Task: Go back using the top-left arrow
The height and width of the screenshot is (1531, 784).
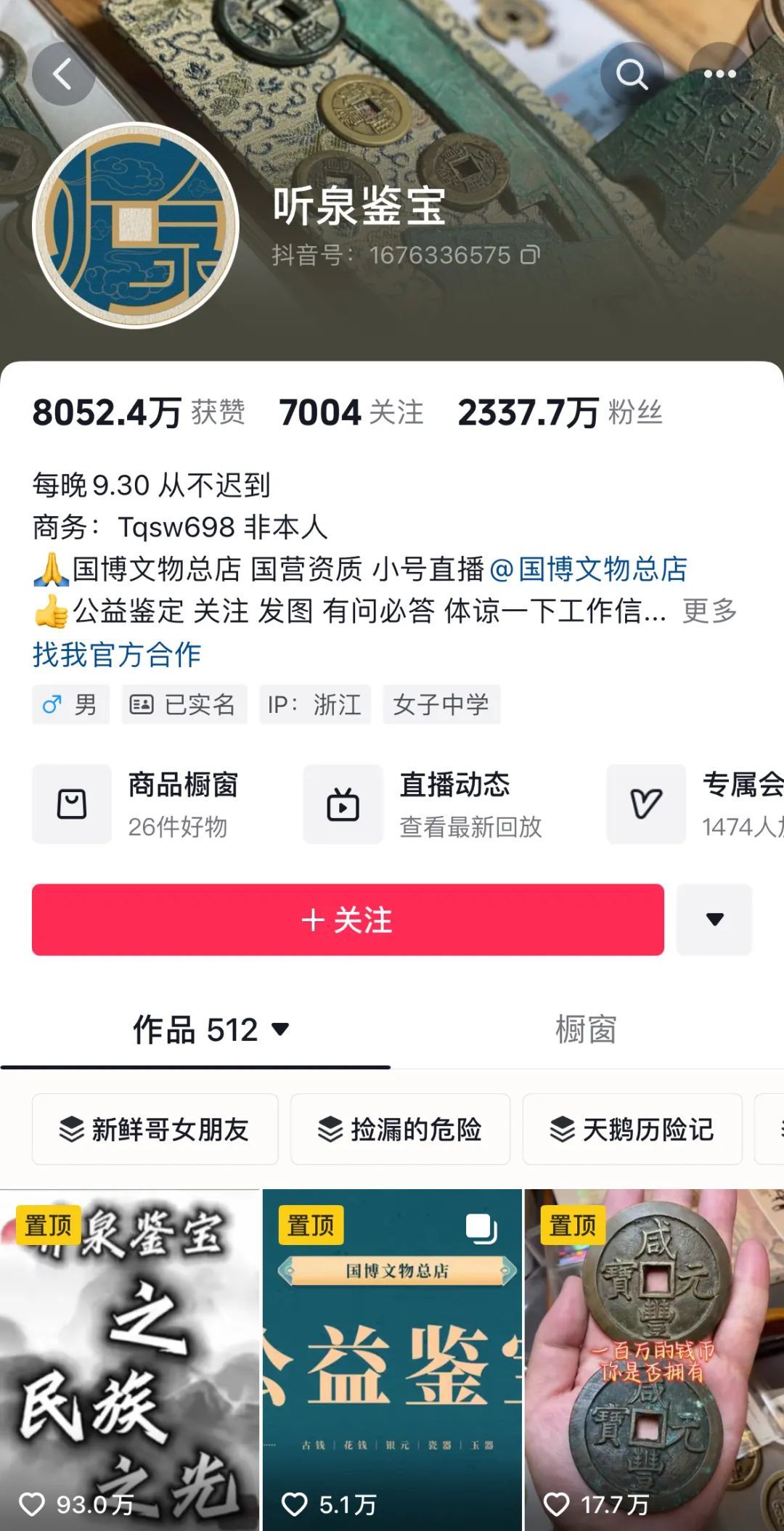Action: [63, 74]
